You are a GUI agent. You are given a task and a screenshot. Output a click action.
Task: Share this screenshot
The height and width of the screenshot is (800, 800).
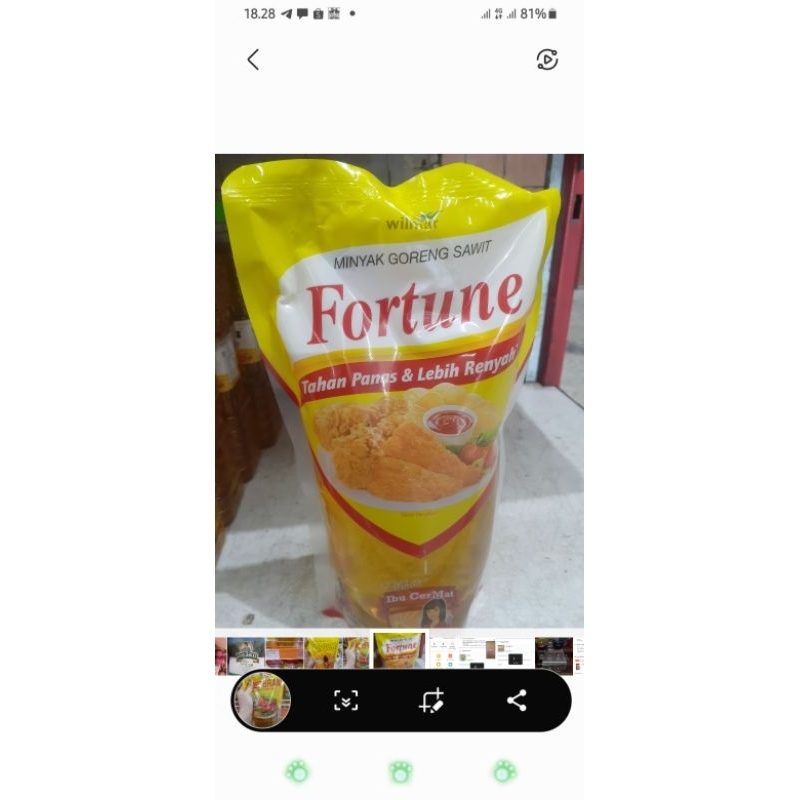pos(517,700)
